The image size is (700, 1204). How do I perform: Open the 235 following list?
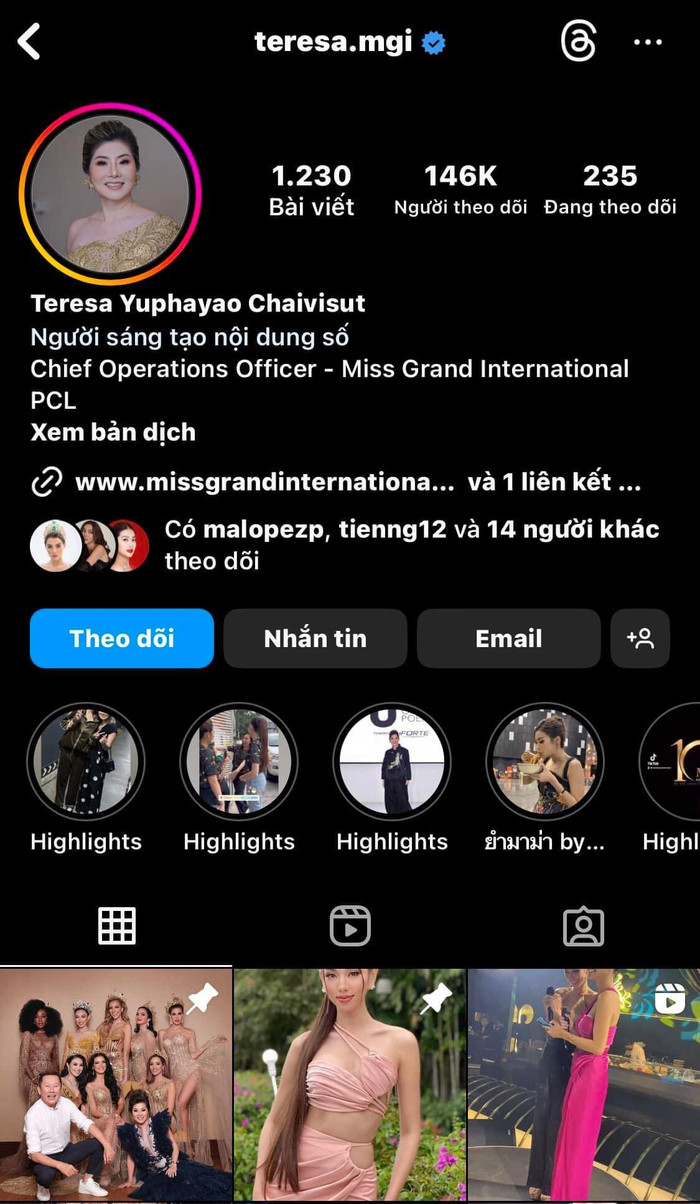pos(610,190)
